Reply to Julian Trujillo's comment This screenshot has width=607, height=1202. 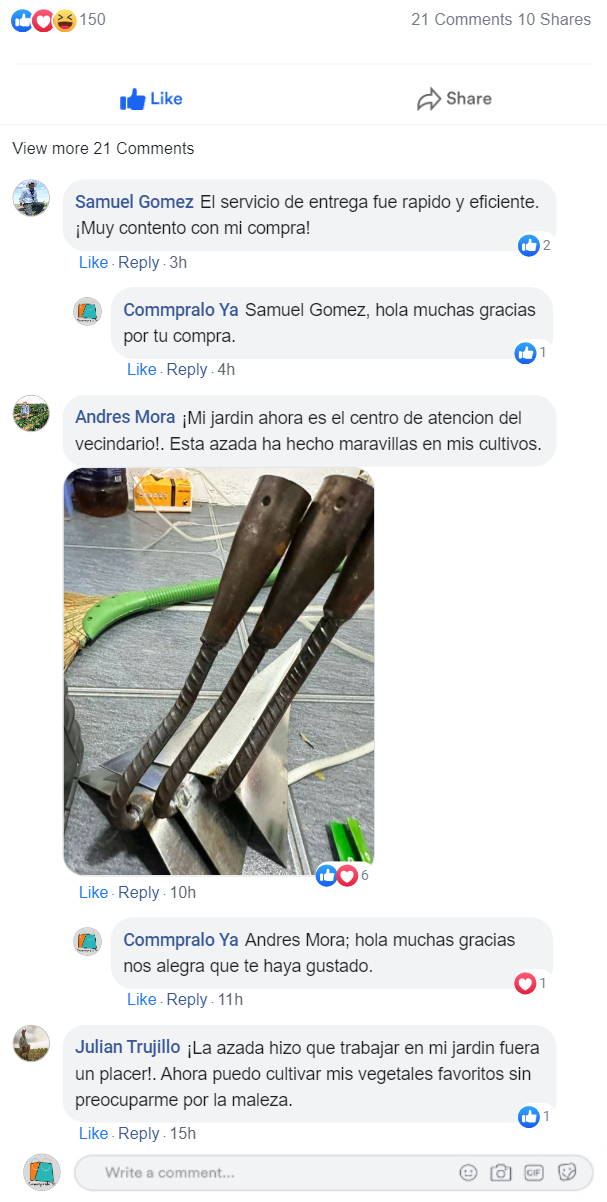coord(138,1133)
